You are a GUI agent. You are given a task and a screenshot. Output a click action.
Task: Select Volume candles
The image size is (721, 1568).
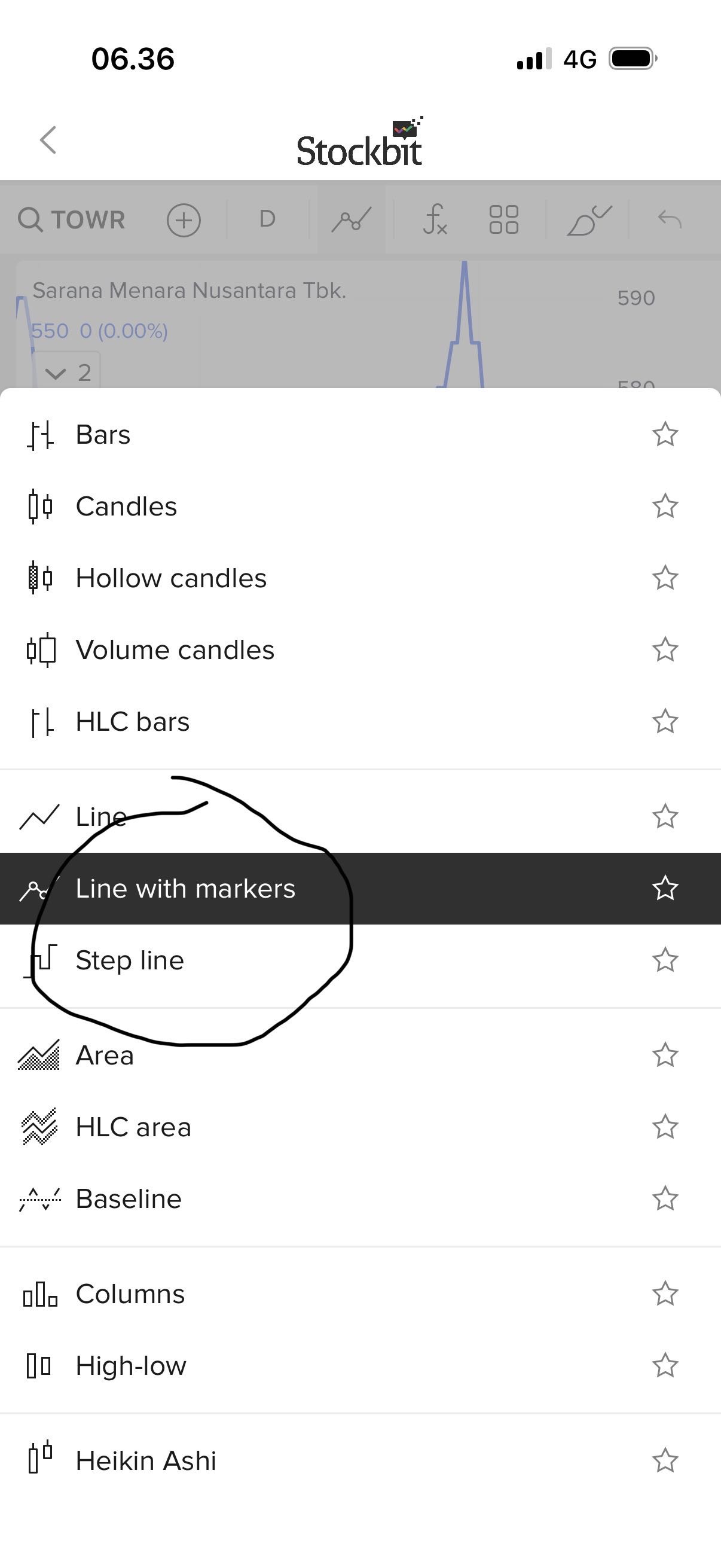coord(175,650)
